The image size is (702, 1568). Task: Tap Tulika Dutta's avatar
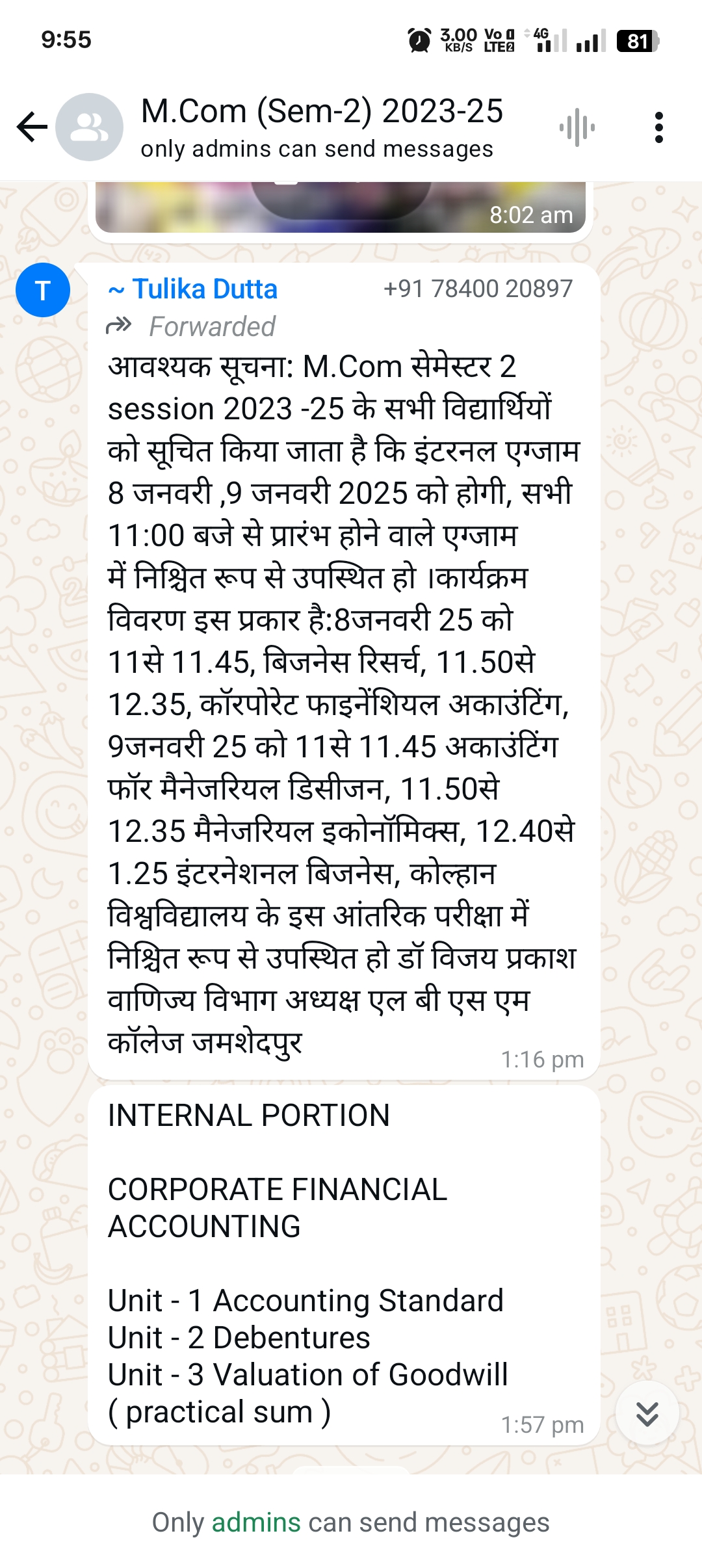point(43,290)
